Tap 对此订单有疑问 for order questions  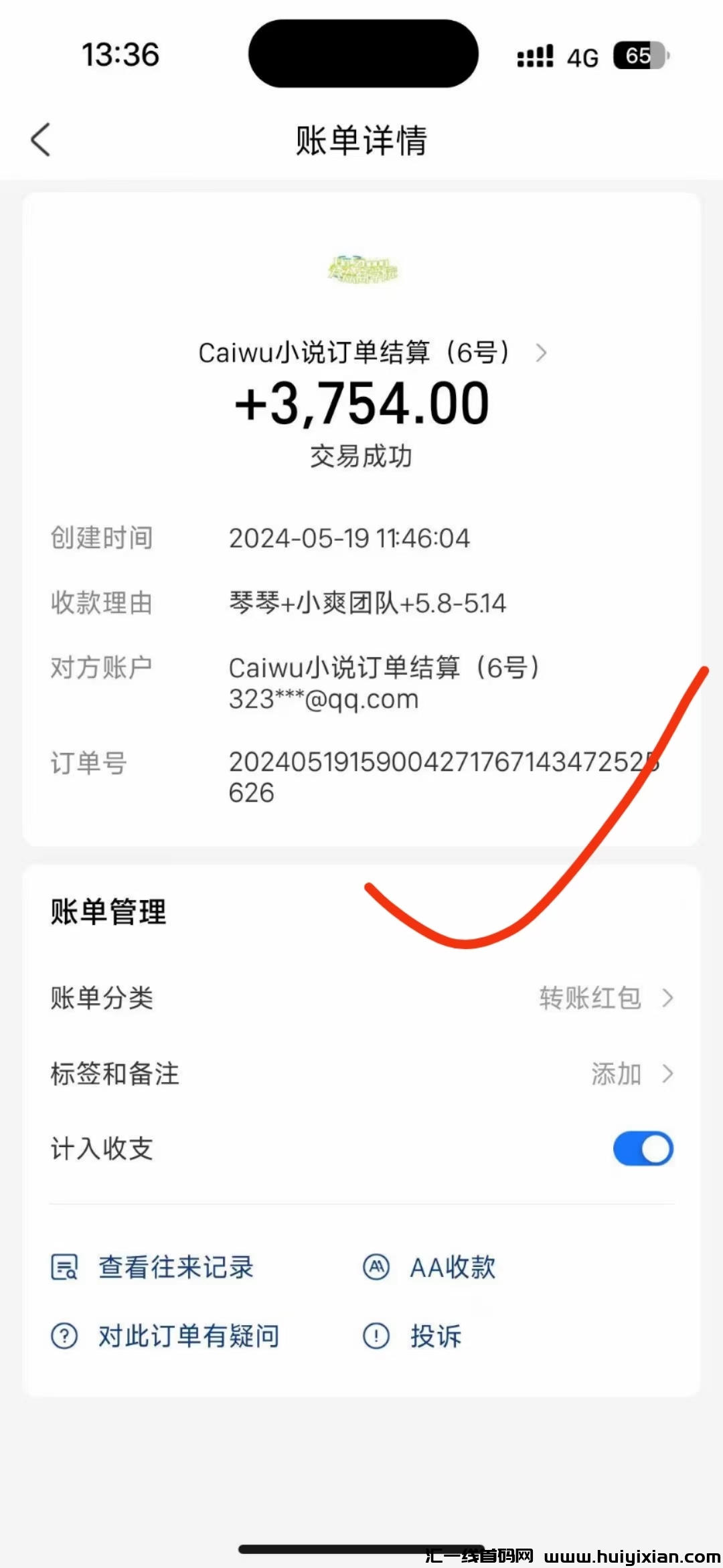tap(187, 1336)
